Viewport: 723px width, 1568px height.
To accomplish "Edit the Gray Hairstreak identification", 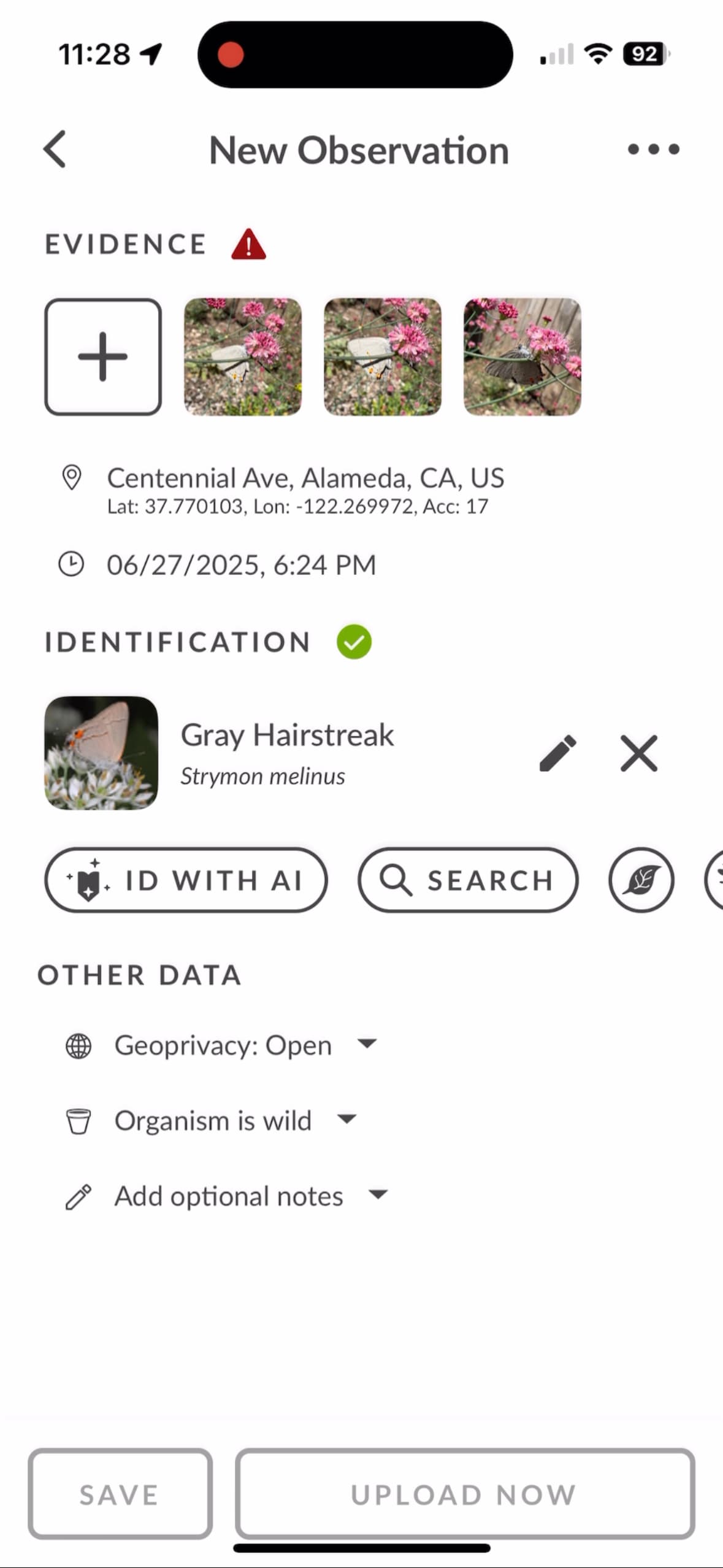I will 557,753.
